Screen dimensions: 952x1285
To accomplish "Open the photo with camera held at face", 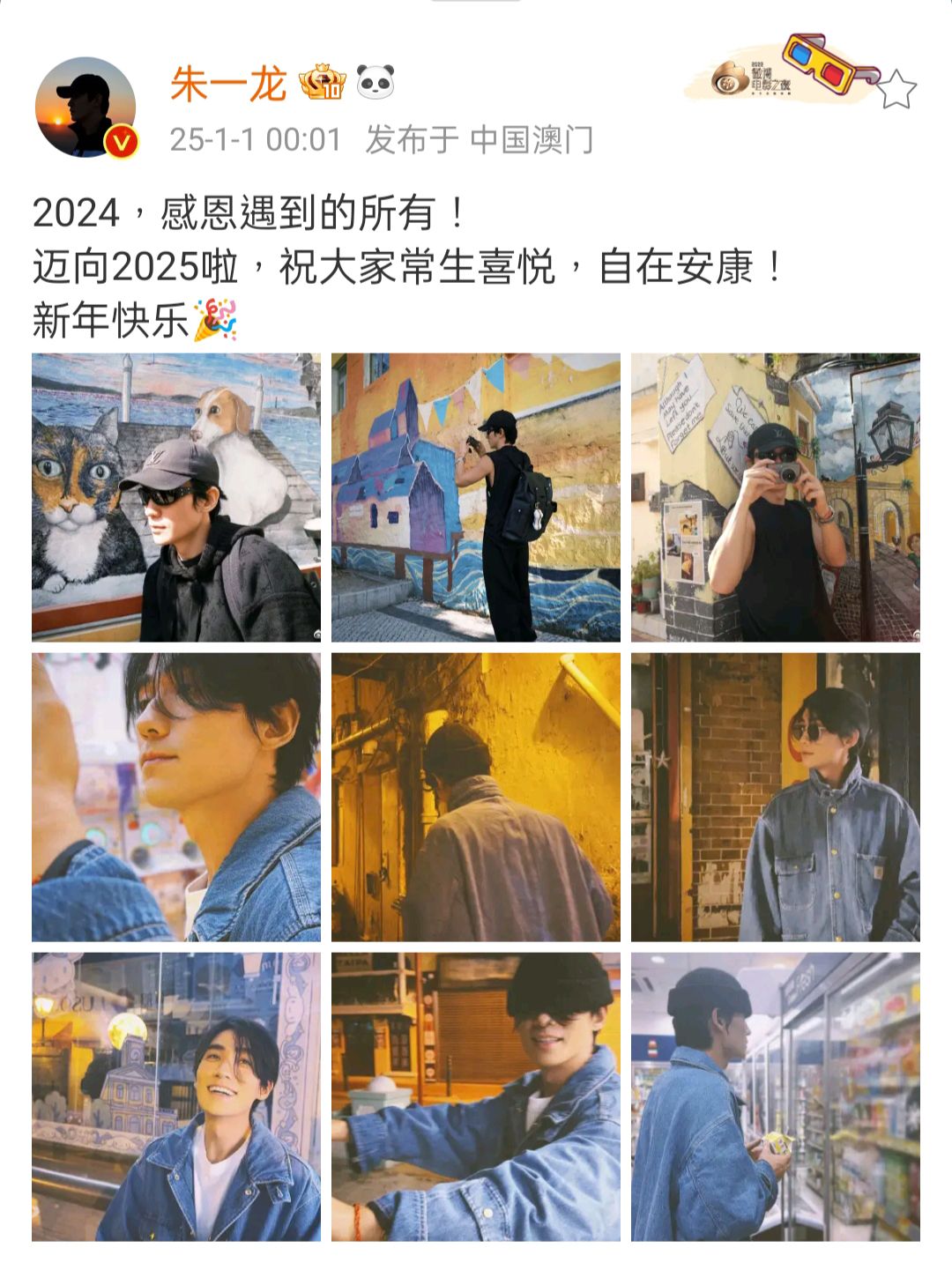I will pyautogui.click(x=776, y=497).
